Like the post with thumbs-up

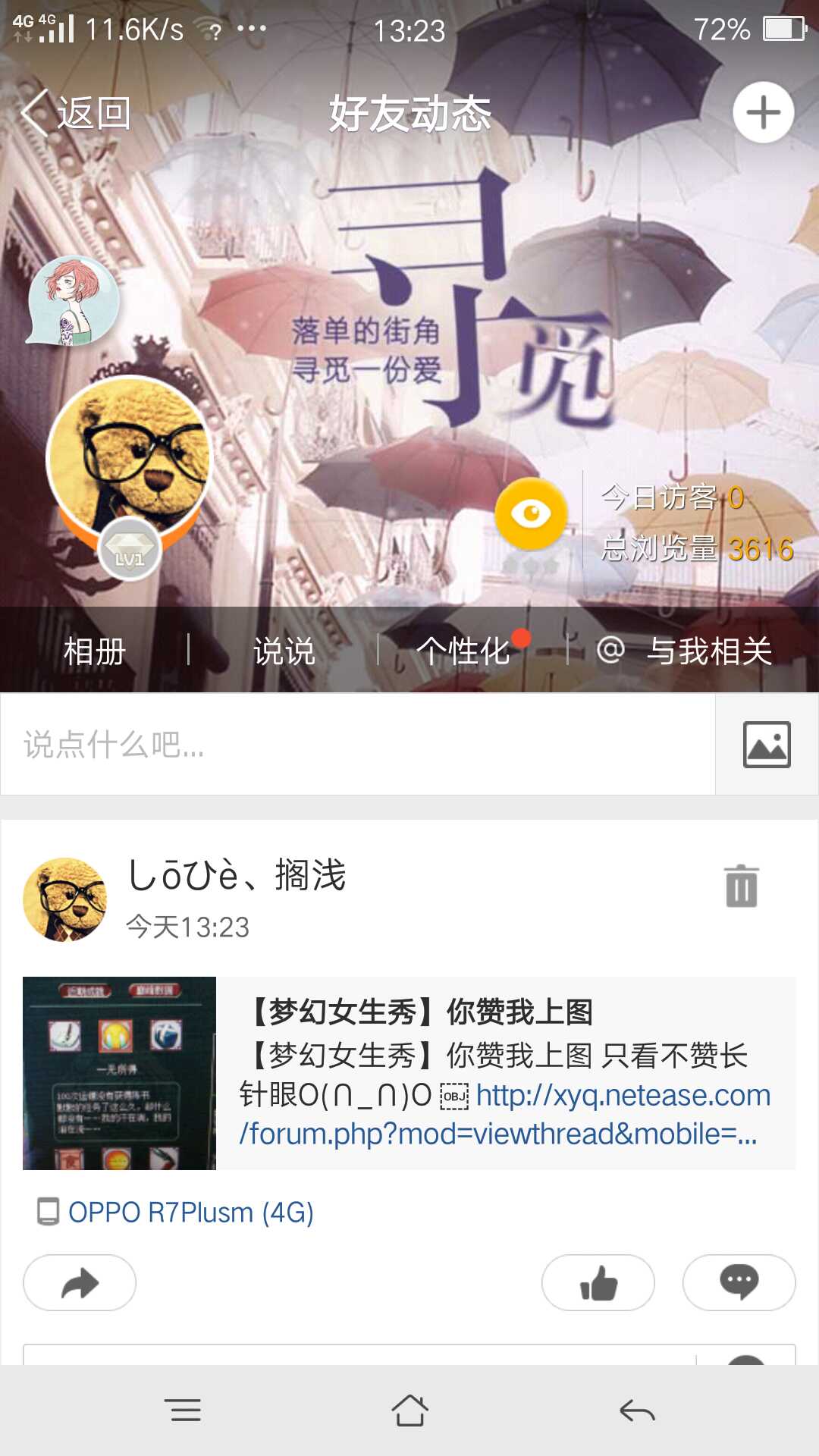pos(598,1283)
